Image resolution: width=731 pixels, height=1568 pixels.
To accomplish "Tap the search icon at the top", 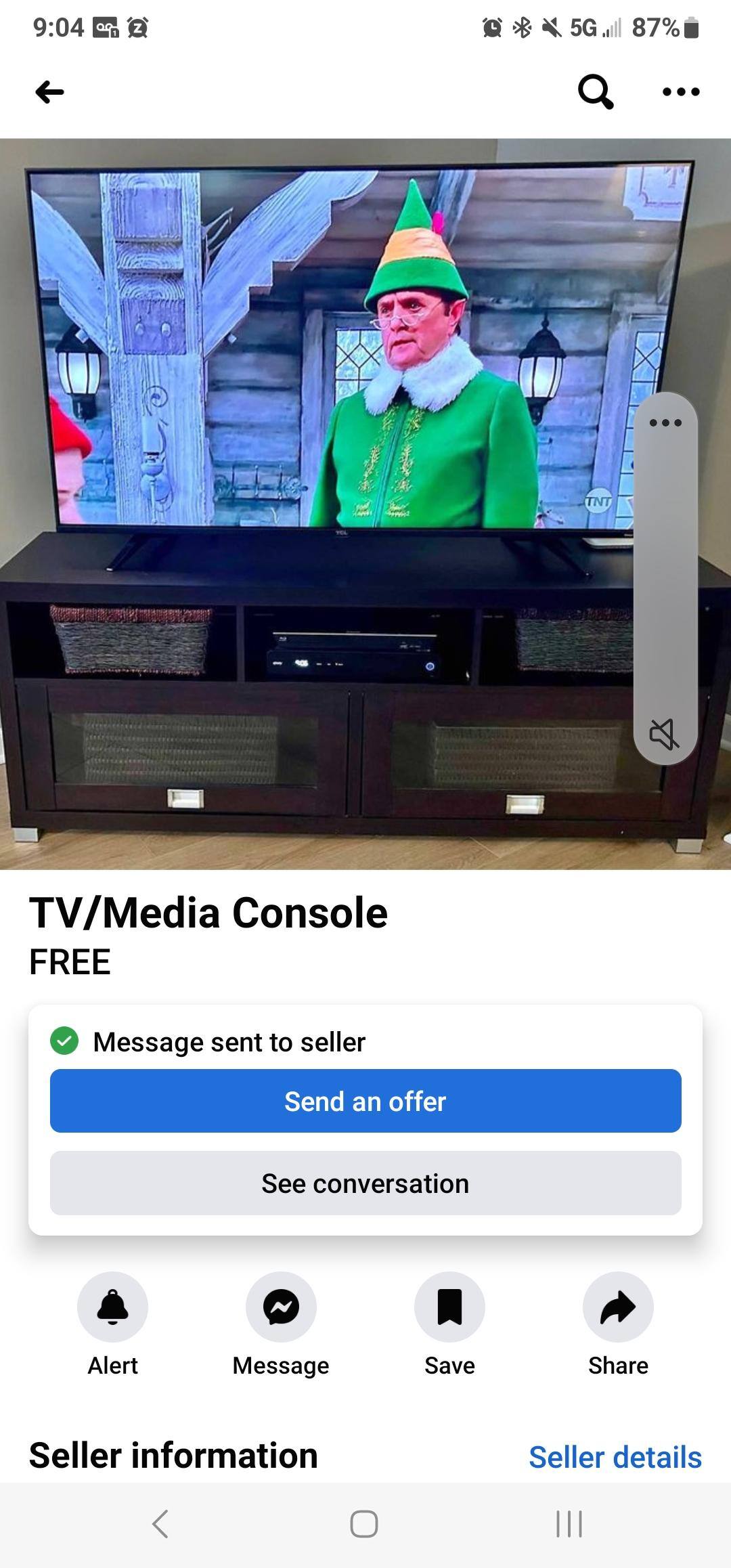I will point(596,91).
